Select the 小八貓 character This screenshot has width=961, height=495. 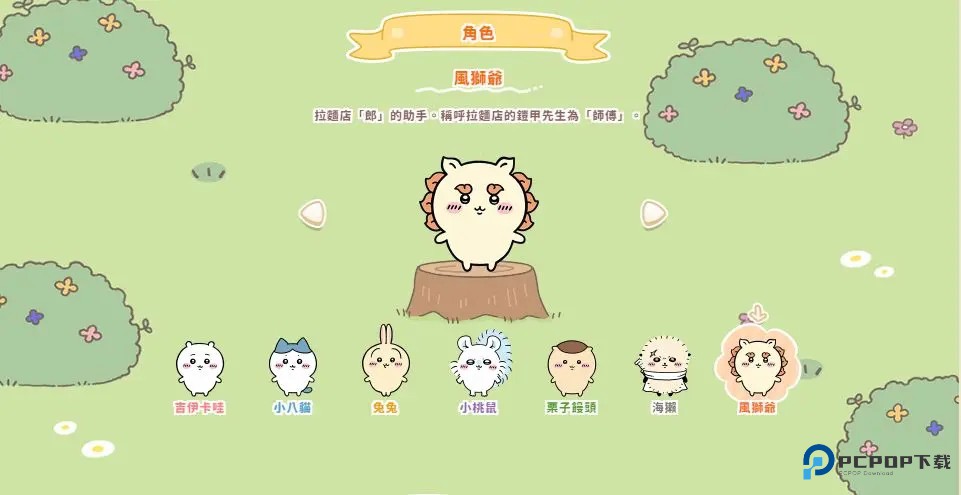293,367
